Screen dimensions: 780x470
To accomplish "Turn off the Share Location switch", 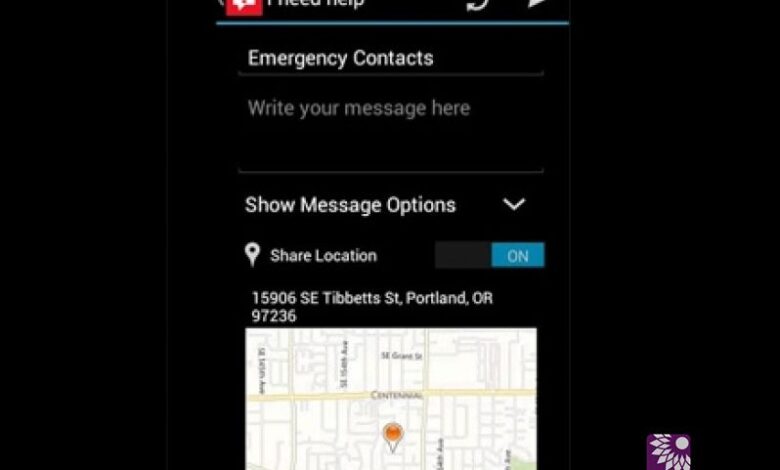I will click(x=490, y=256).
